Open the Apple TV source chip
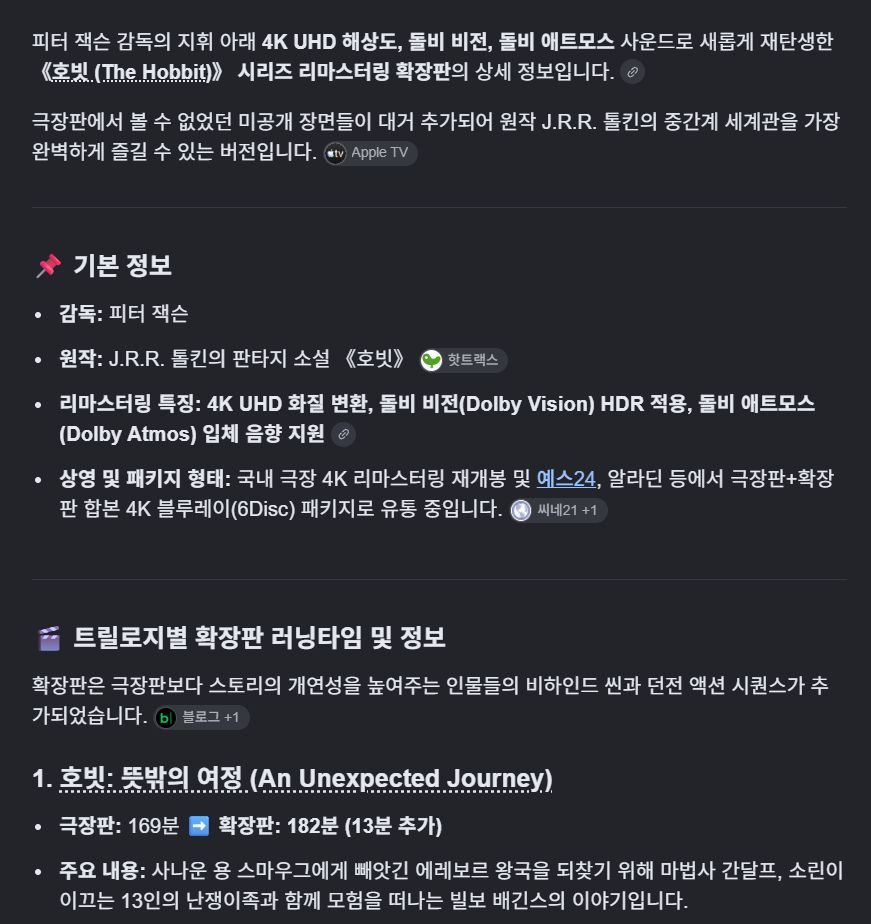 [371, 153]
